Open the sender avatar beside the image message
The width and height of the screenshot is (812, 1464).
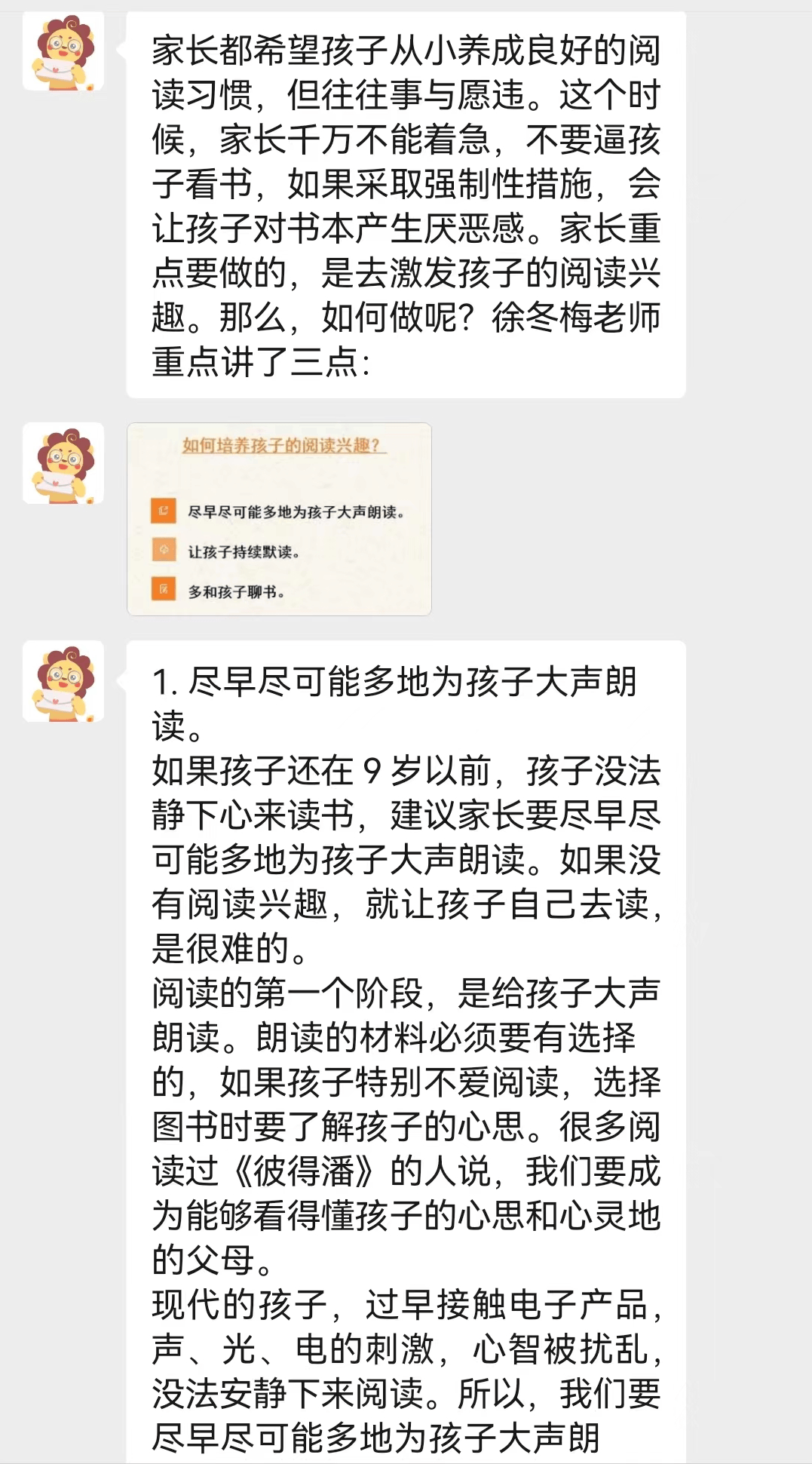pos(63,462)
